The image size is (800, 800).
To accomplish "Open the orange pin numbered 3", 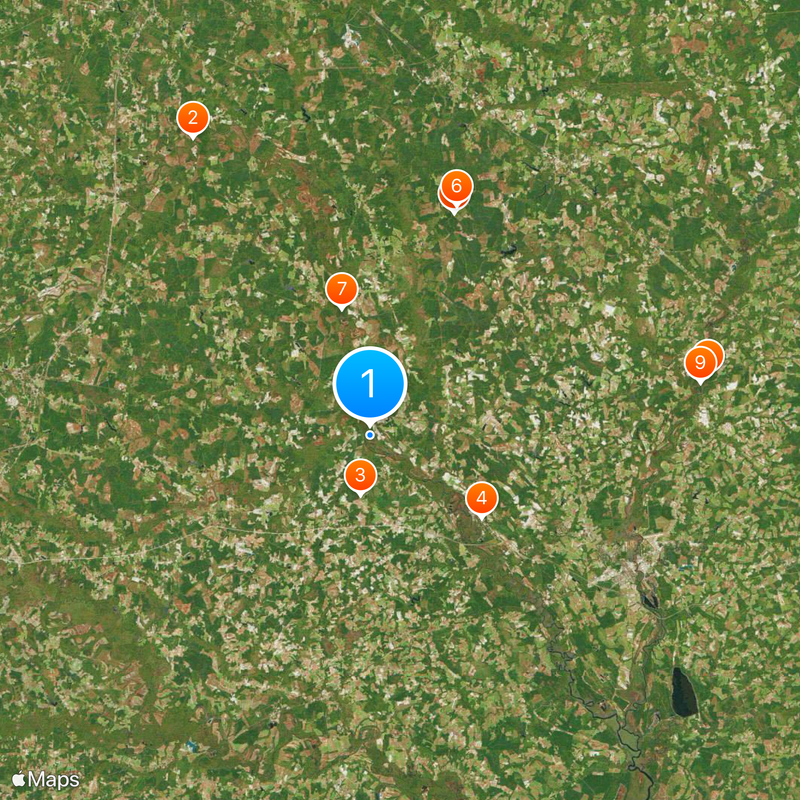I will (360, 475).
